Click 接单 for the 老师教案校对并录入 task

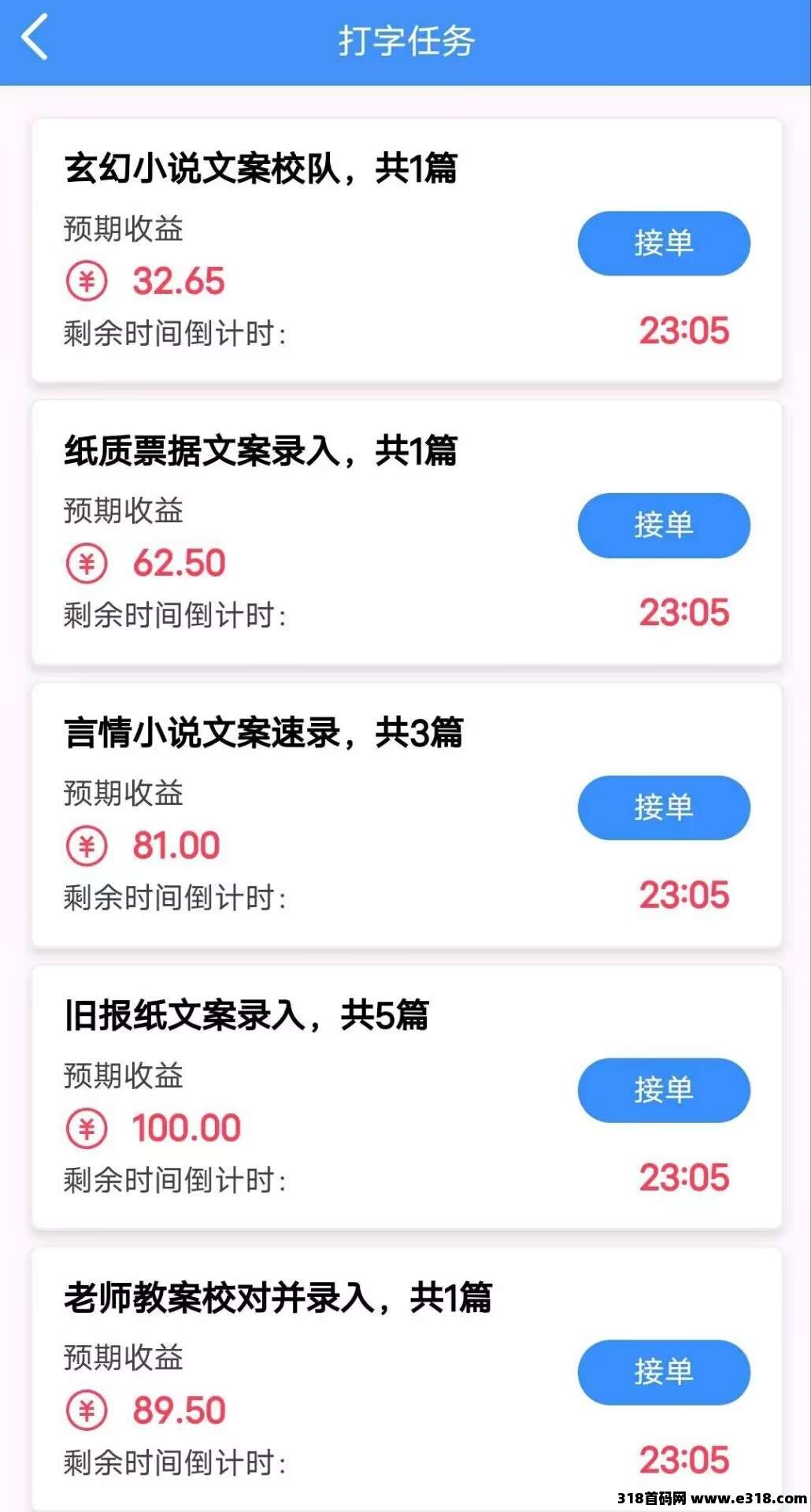tap(664, 1371)
